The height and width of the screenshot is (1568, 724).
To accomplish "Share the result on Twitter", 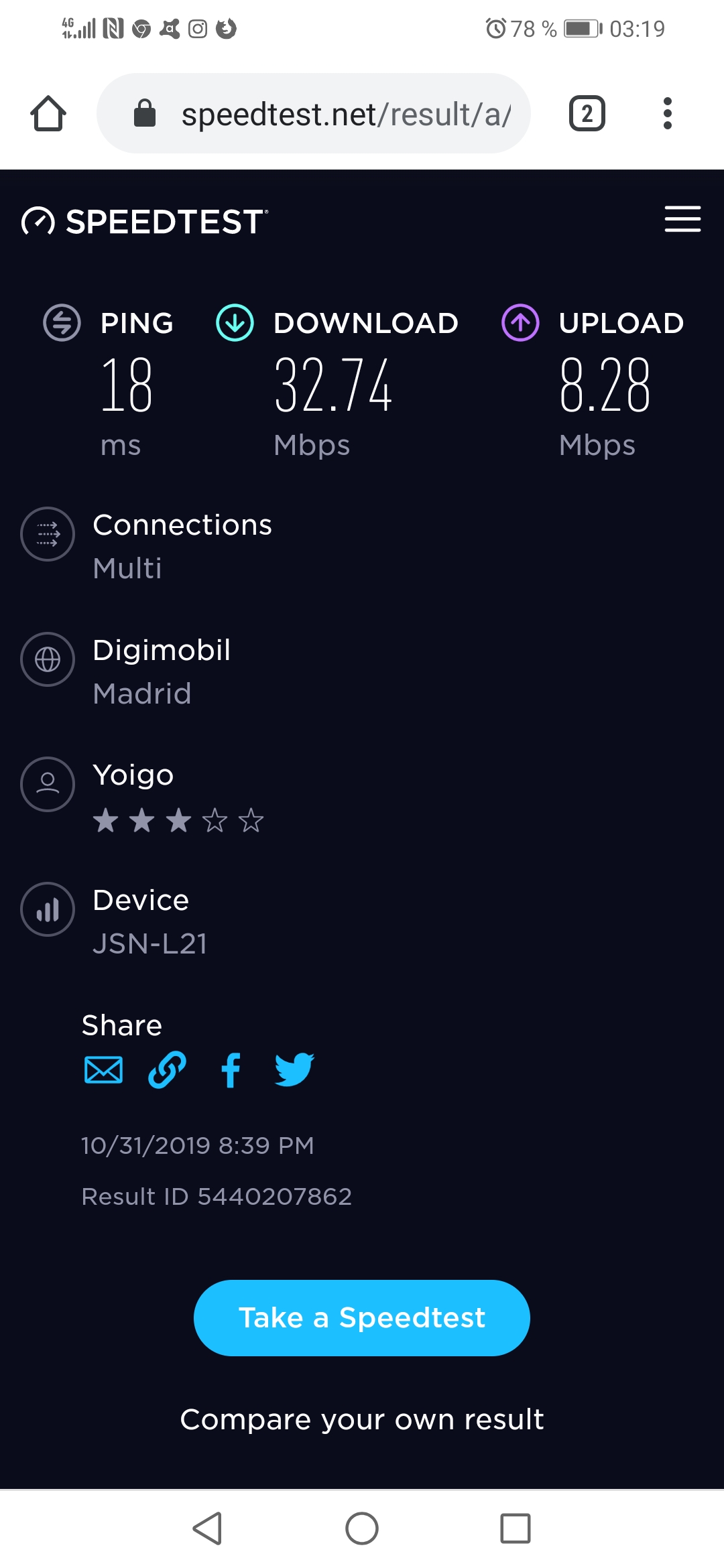I will [294, 1069].
